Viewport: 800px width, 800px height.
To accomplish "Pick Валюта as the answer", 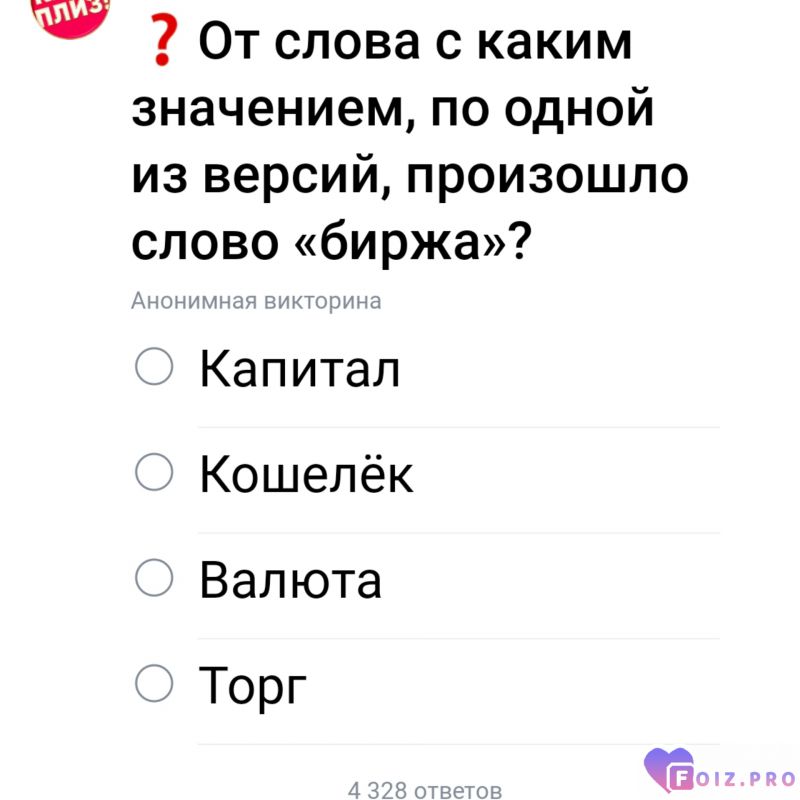I will pos(154,579).
